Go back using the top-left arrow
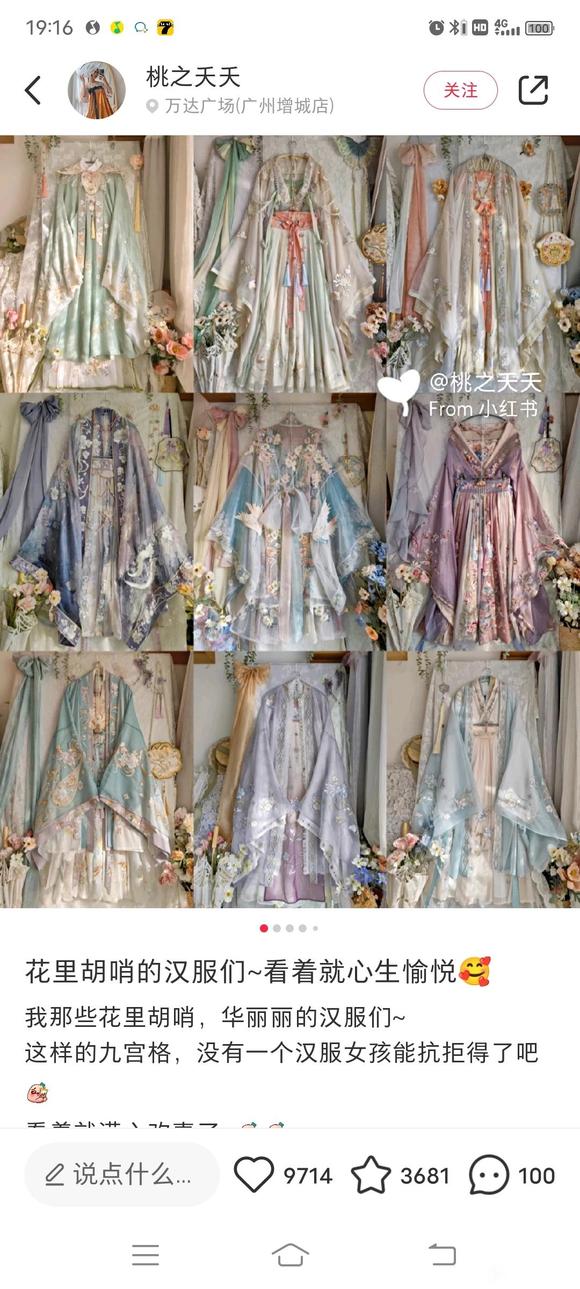 33,90
